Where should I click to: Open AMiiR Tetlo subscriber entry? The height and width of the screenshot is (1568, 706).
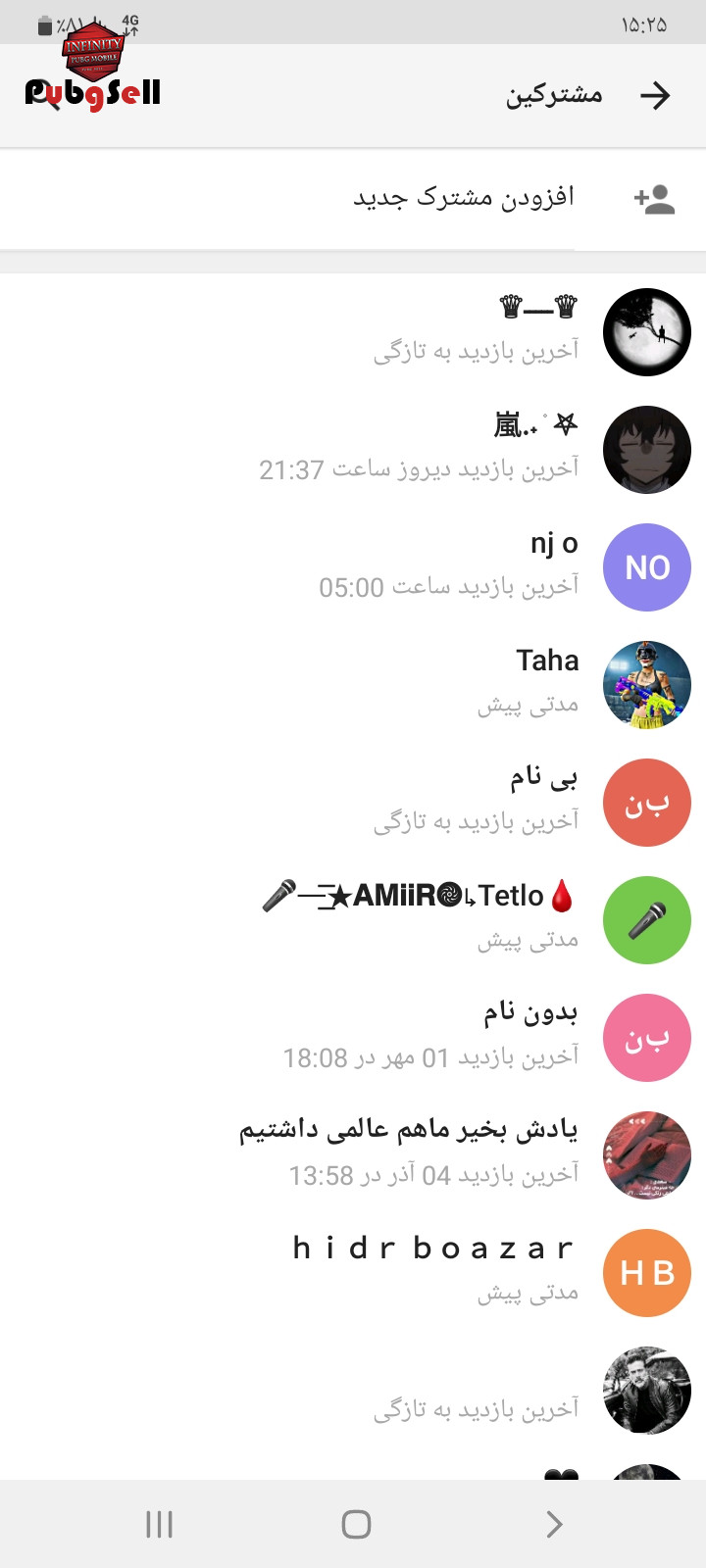point(353,920)
